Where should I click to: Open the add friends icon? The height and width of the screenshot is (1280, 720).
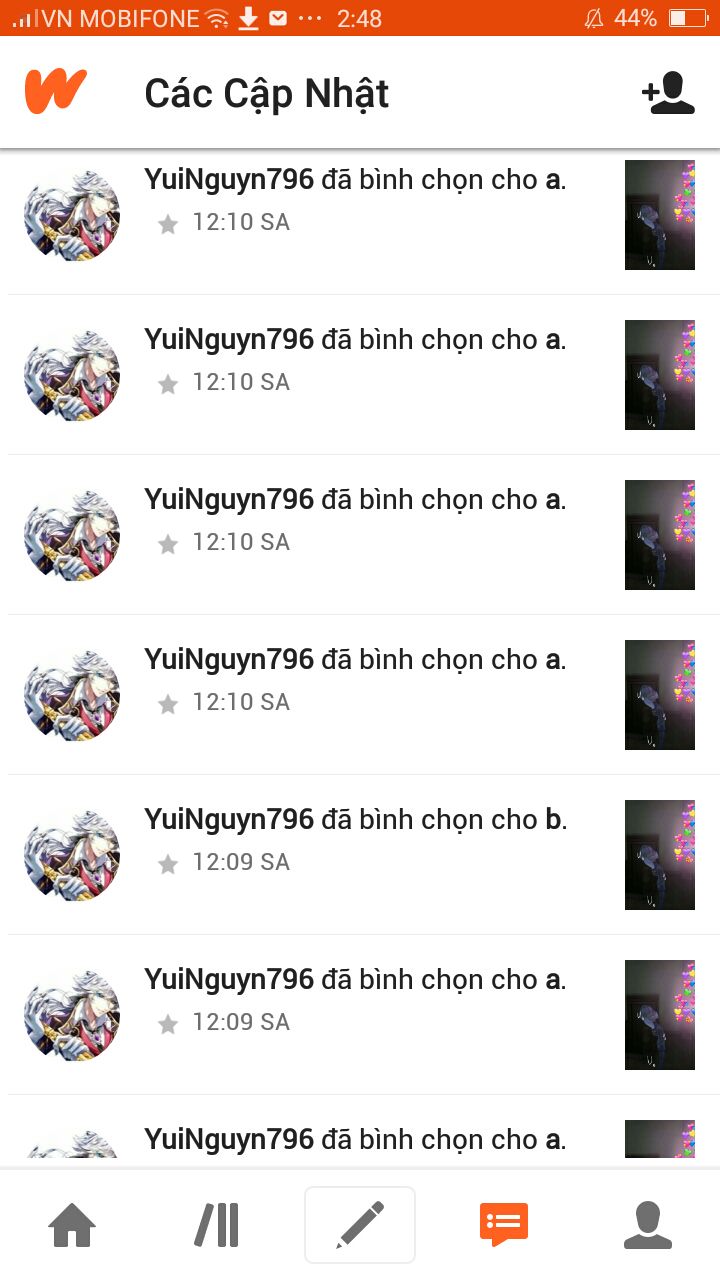coord(668,93)
